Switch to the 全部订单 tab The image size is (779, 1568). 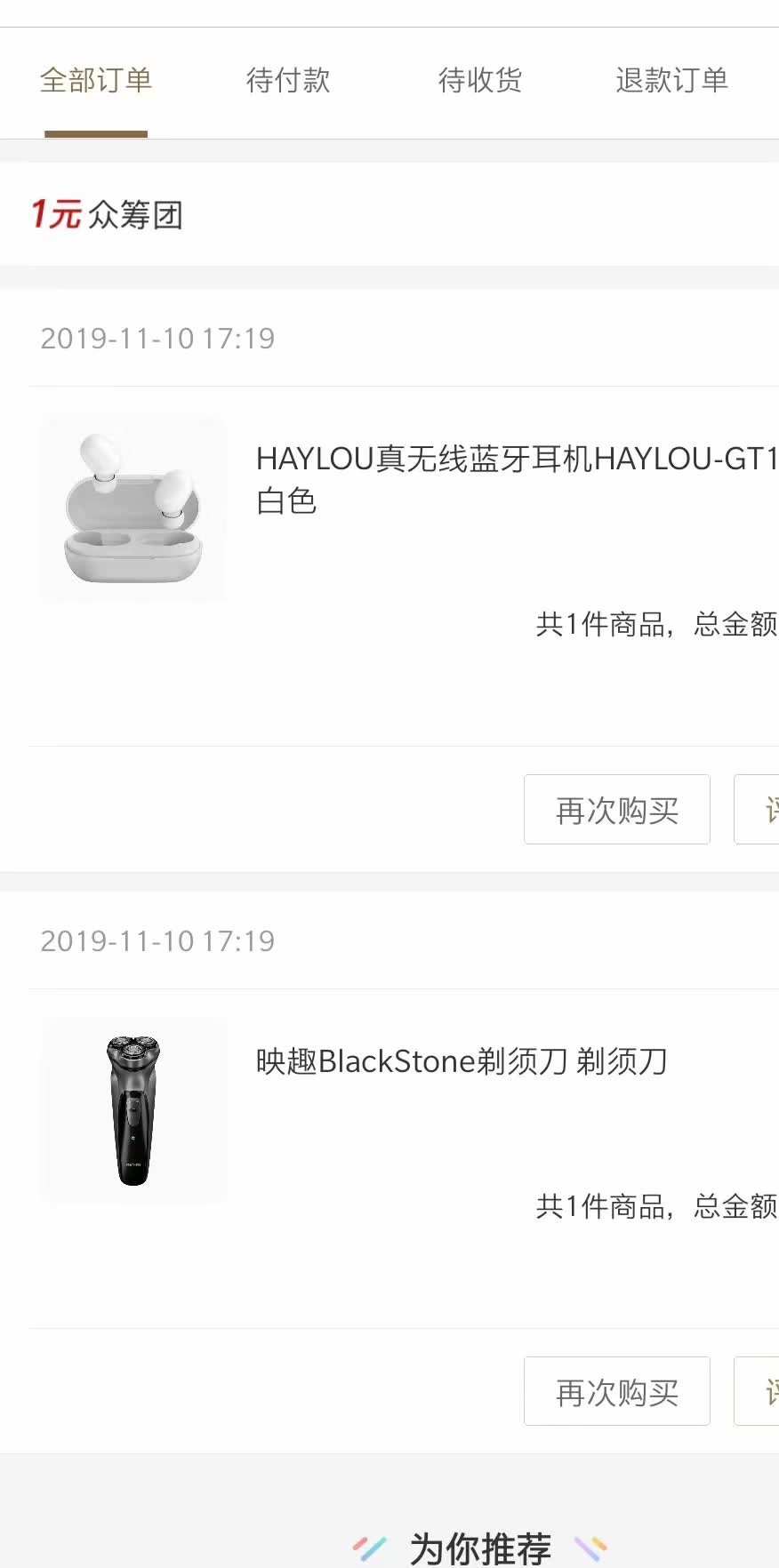pos(96,81)
